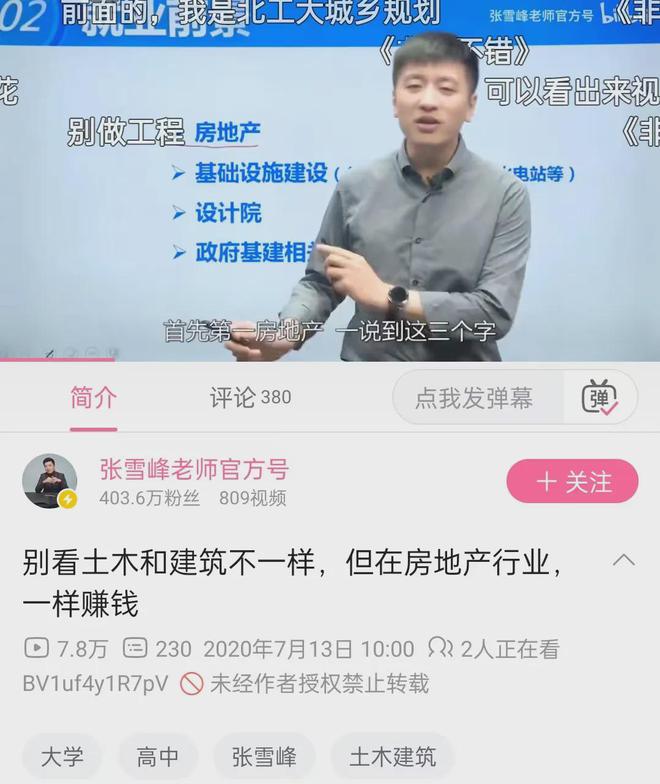Open the 评论 380 tab
This screenshot has width=660, height=784.
coord(250,398)
